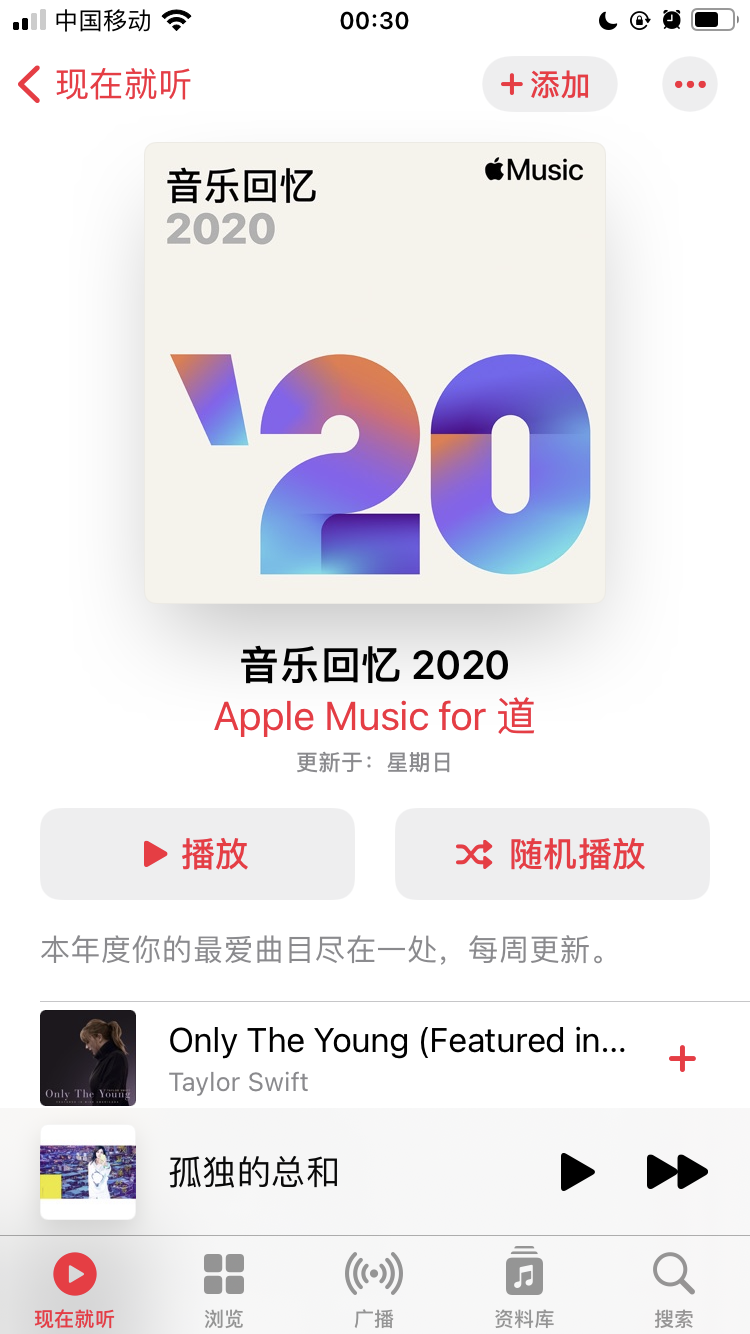Add playlist with the 添加 button
The image size is (750, 1334).
pos(549,85)
